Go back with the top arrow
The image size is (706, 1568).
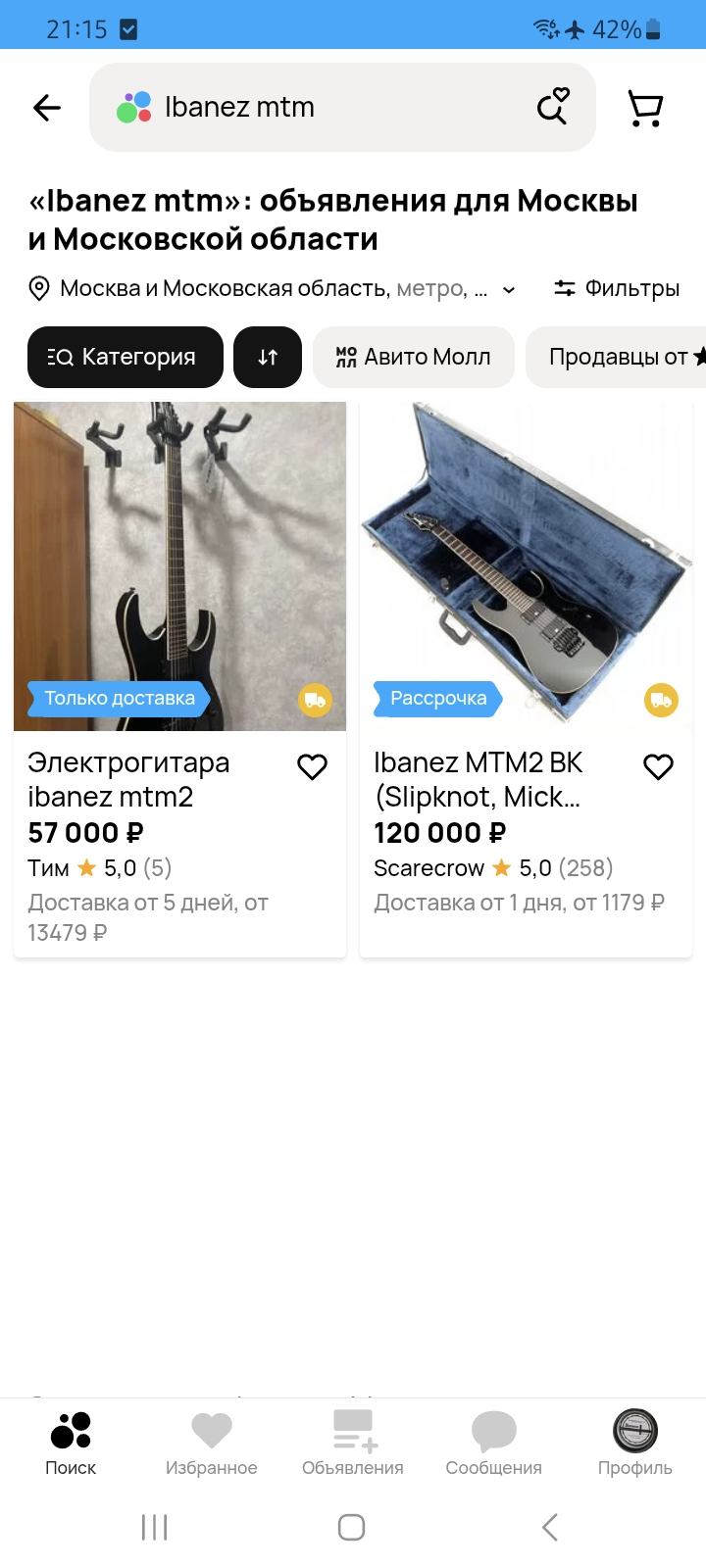click(47, 108)
